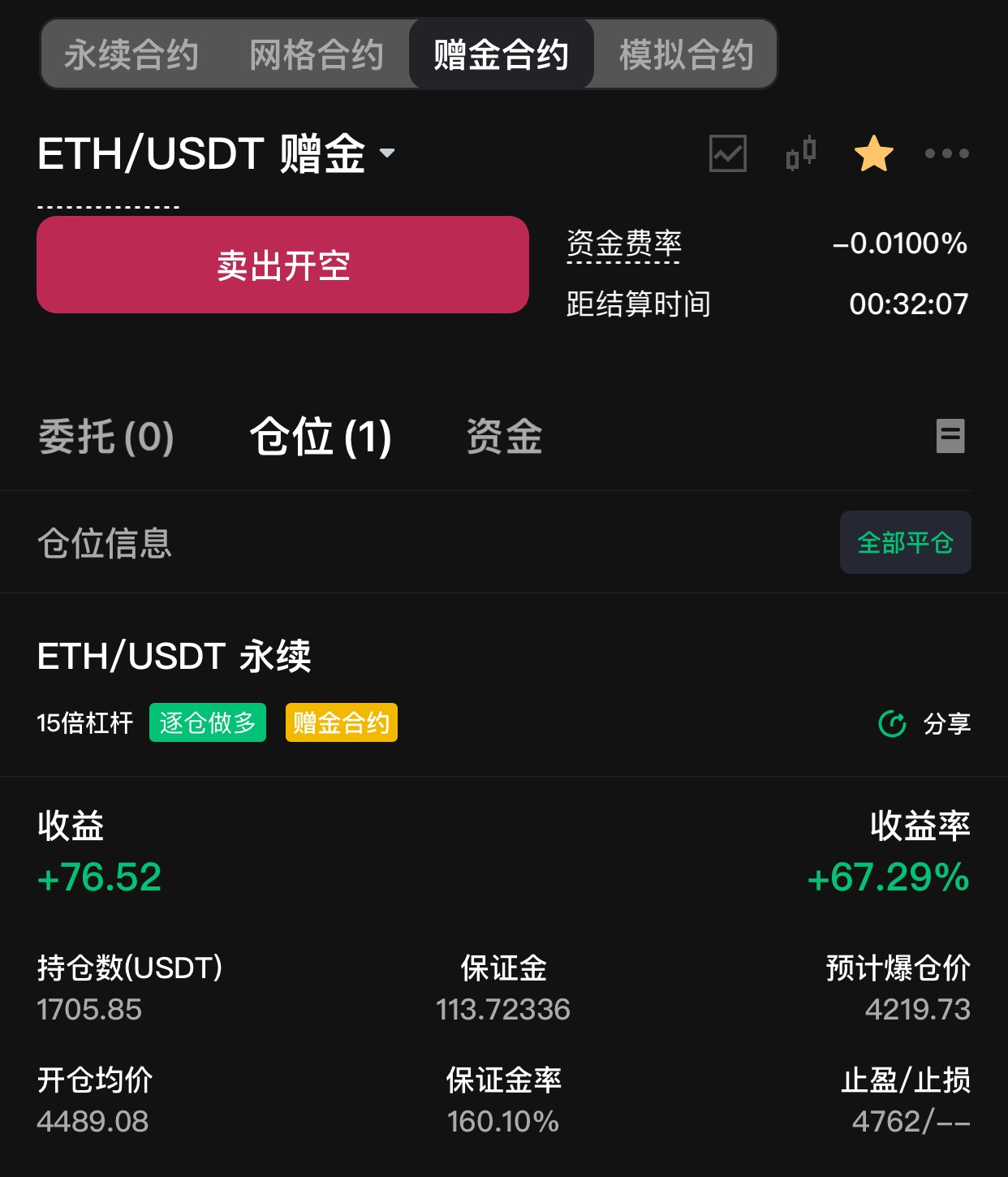This screenshot has width=1008, height=1177.
Task: Switch to the 模拟合约 tab
Action: tap(686, 55)
